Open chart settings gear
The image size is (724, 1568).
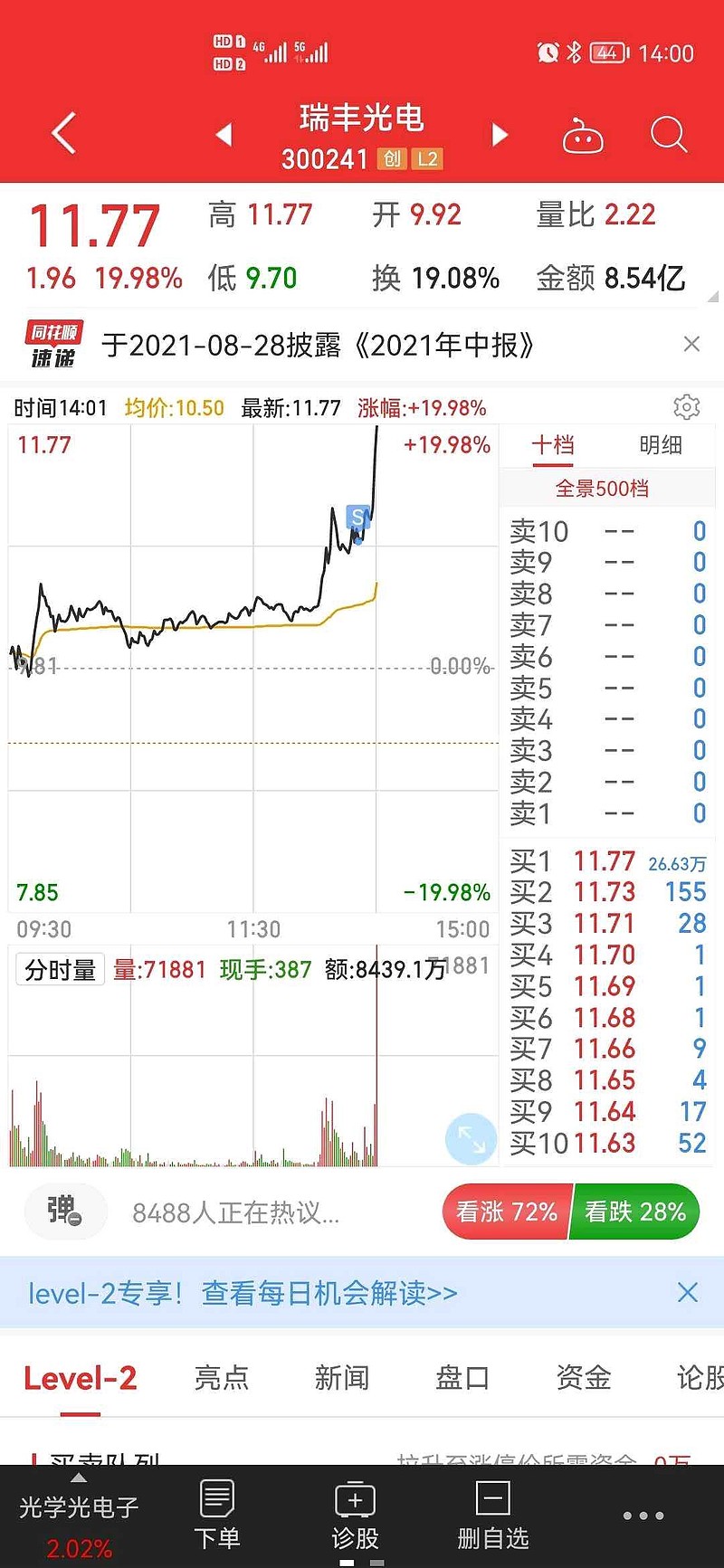click(687, 407)
